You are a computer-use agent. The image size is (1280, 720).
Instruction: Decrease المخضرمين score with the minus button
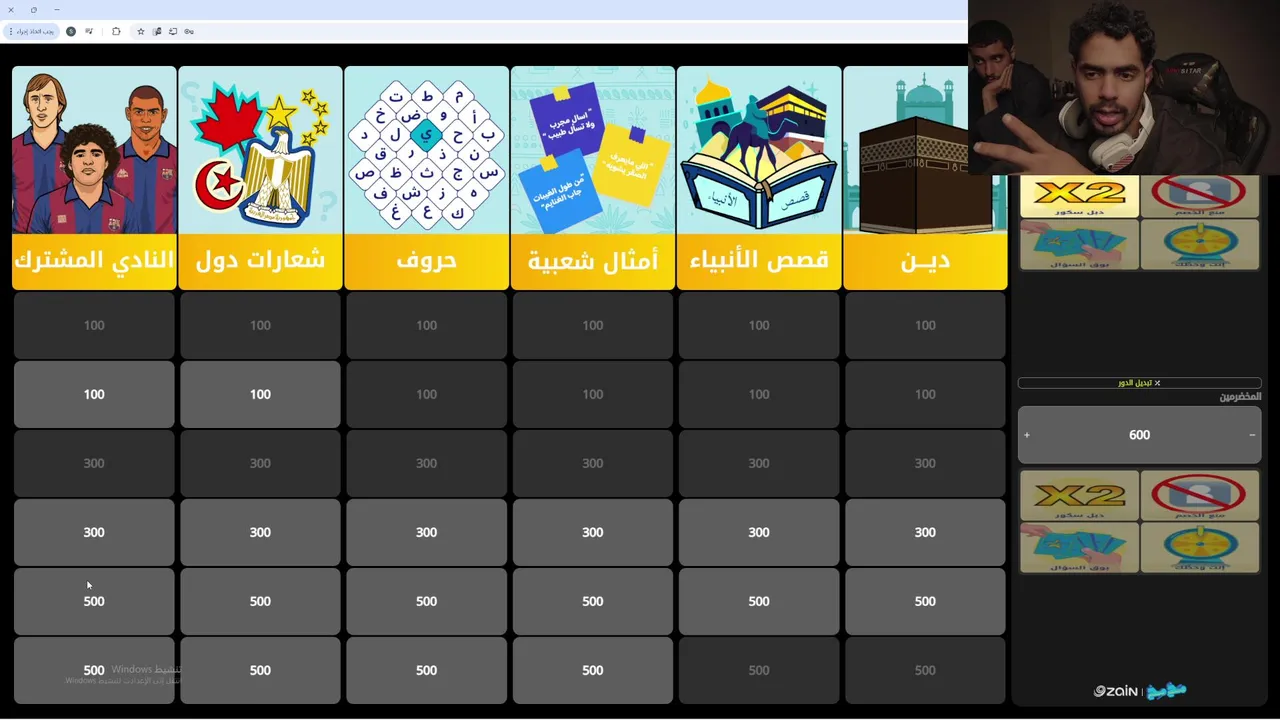click(1252, 435)
